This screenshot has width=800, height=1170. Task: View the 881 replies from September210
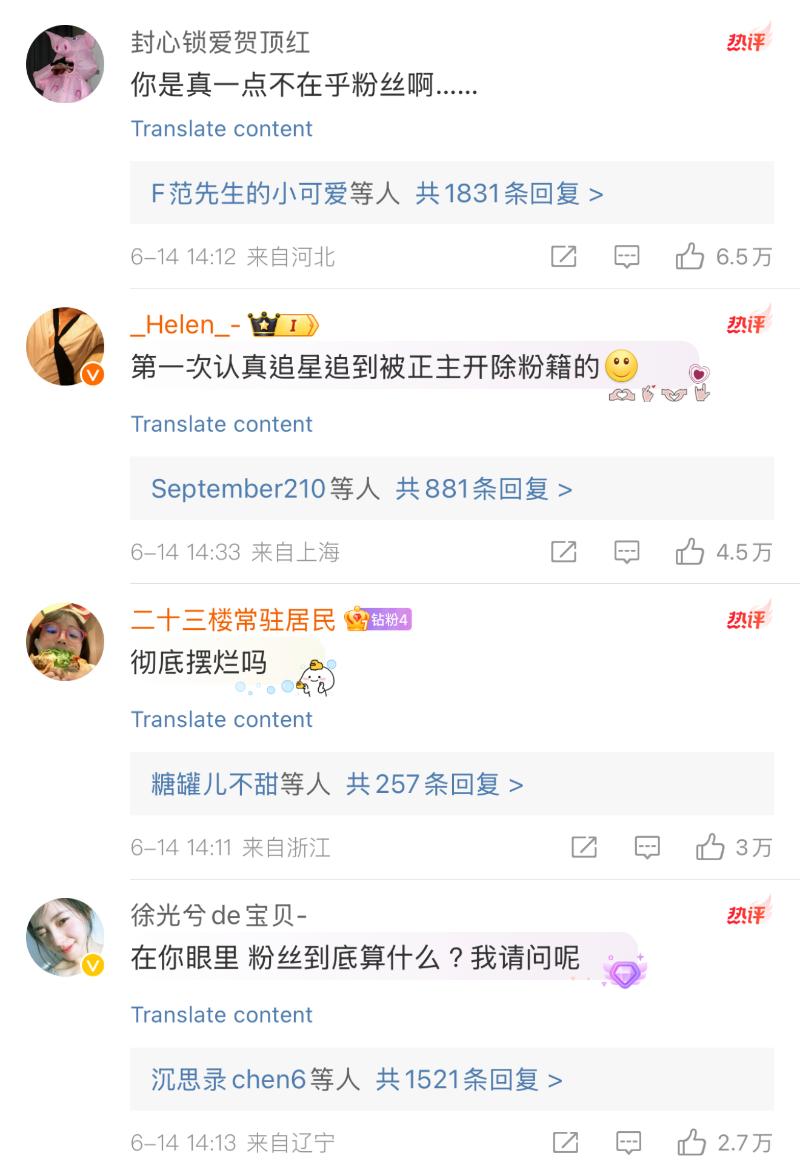pyautogui.click(x=361, y=489)
